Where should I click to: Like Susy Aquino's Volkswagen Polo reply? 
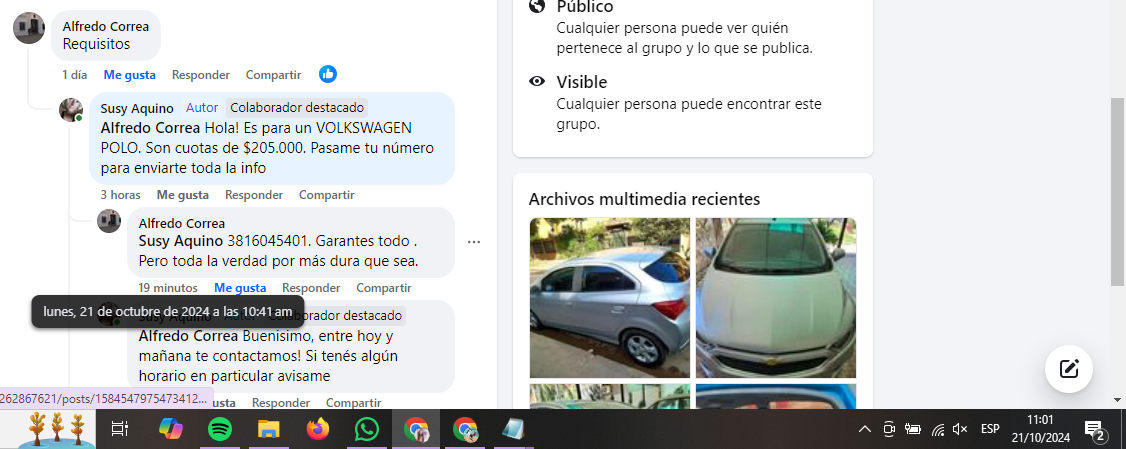(182, 195)
